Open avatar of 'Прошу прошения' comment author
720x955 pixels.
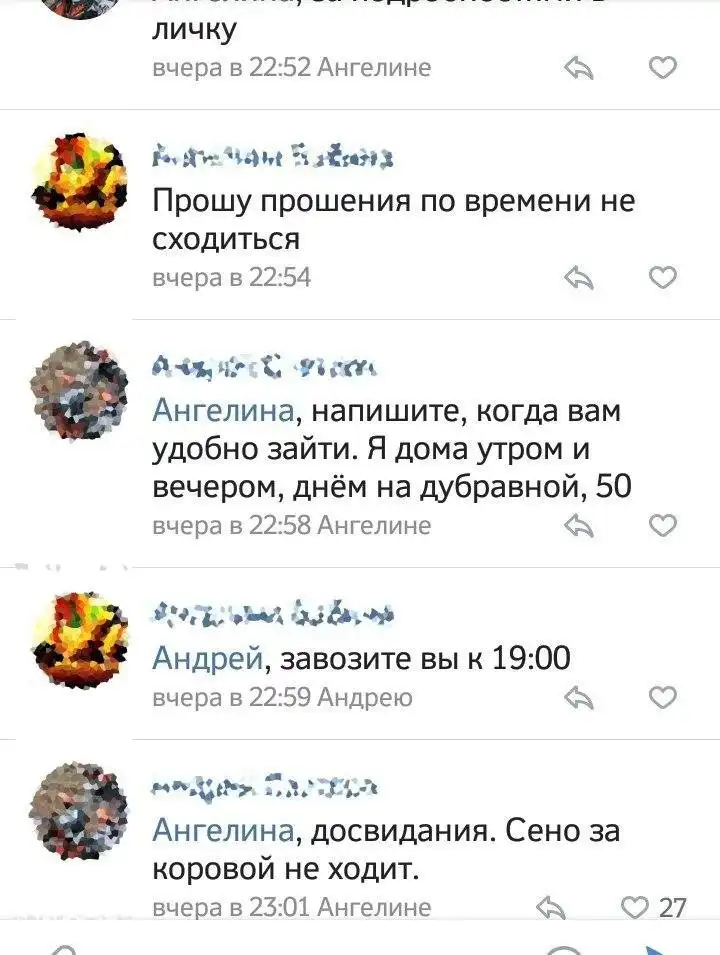(80, 181)
